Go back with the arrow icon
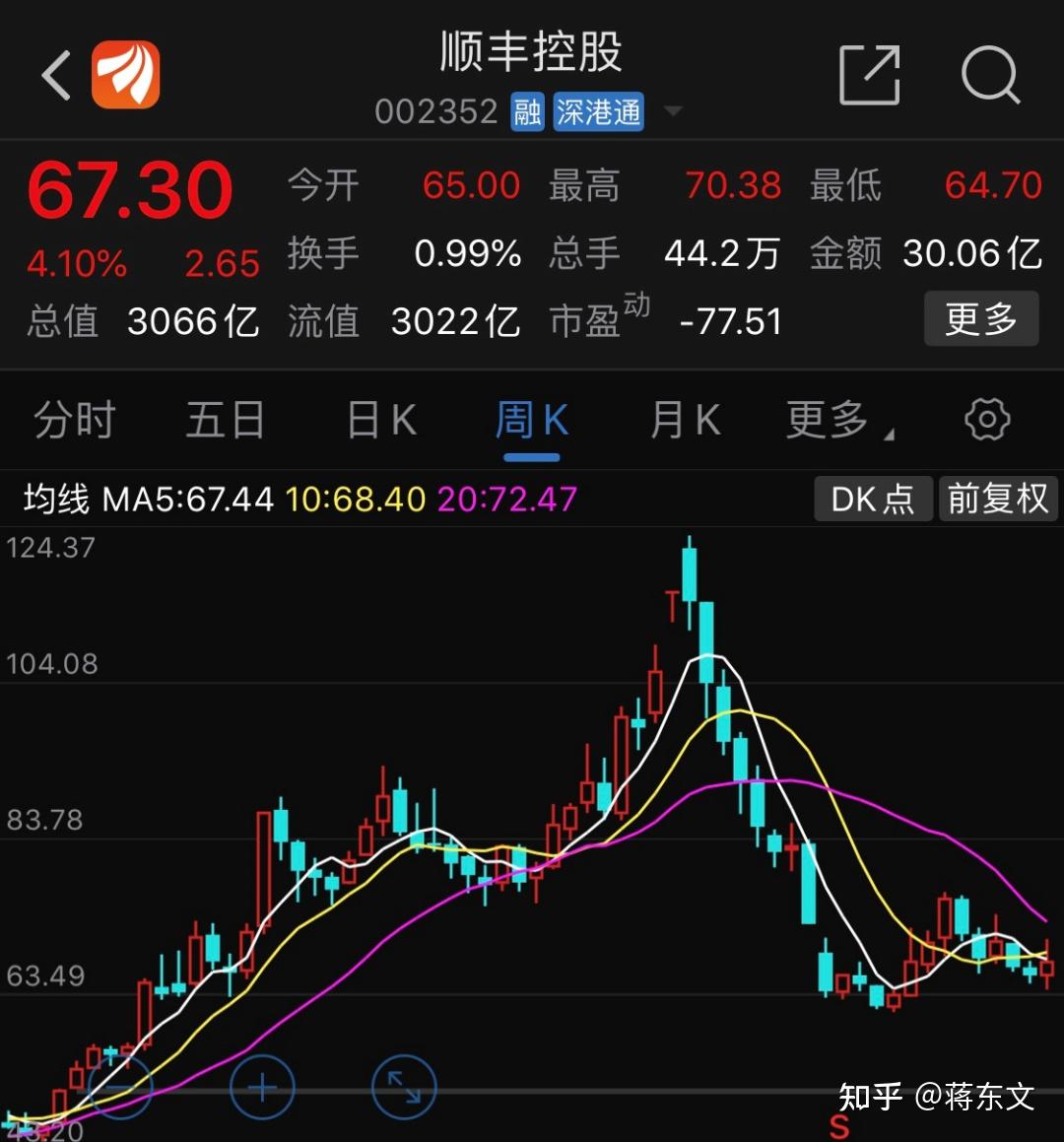1064x1142 pixels. tap(56, 74)
